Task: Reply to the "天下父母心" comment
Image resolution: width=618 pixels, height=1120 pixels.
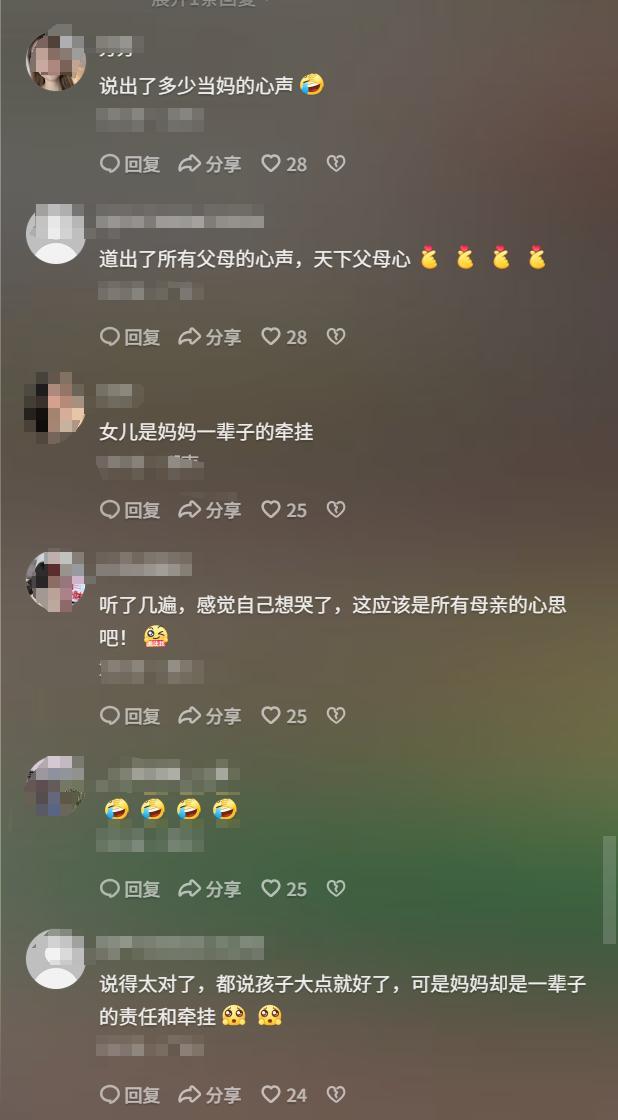Action: click(x=130, y=338)
